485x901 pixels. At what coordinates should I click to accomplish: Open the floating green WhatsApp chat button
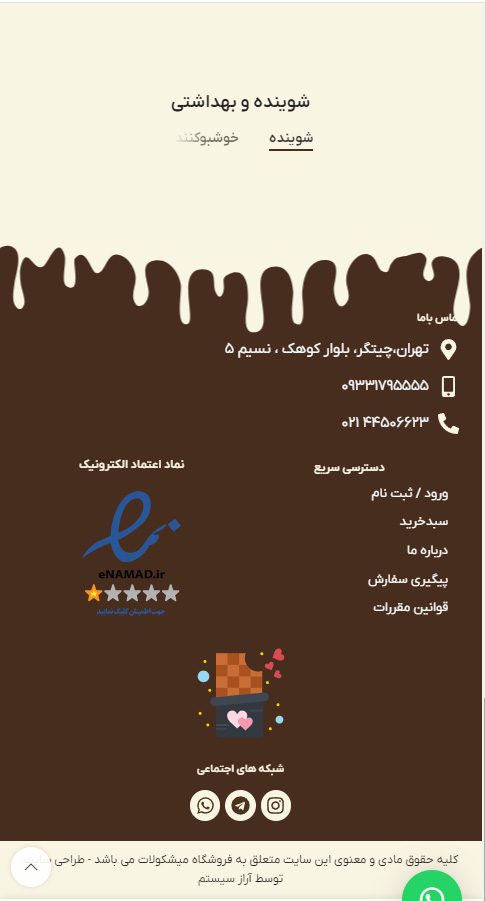point(432,887)
